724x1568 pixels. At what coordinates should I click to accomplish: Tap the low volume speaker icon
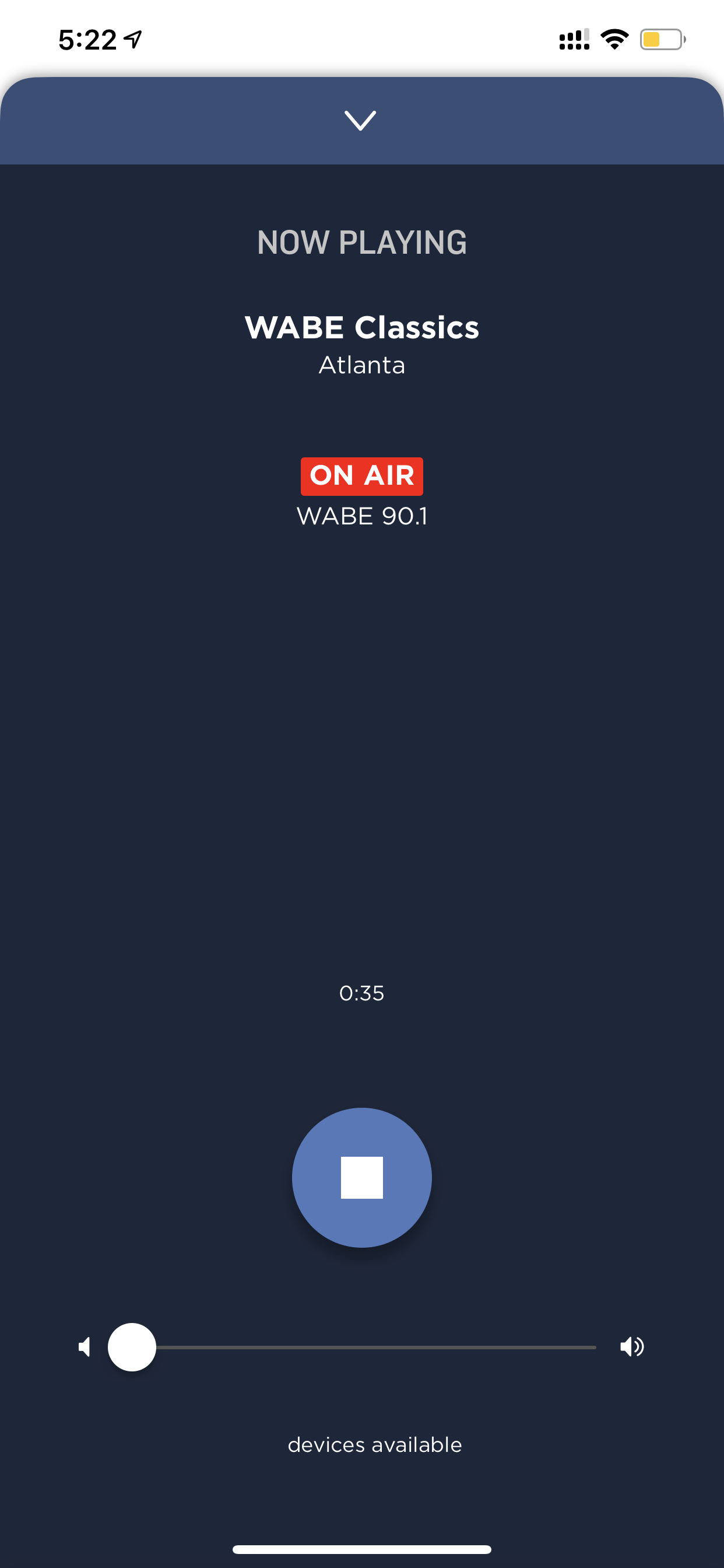[x=85, y=1347]
